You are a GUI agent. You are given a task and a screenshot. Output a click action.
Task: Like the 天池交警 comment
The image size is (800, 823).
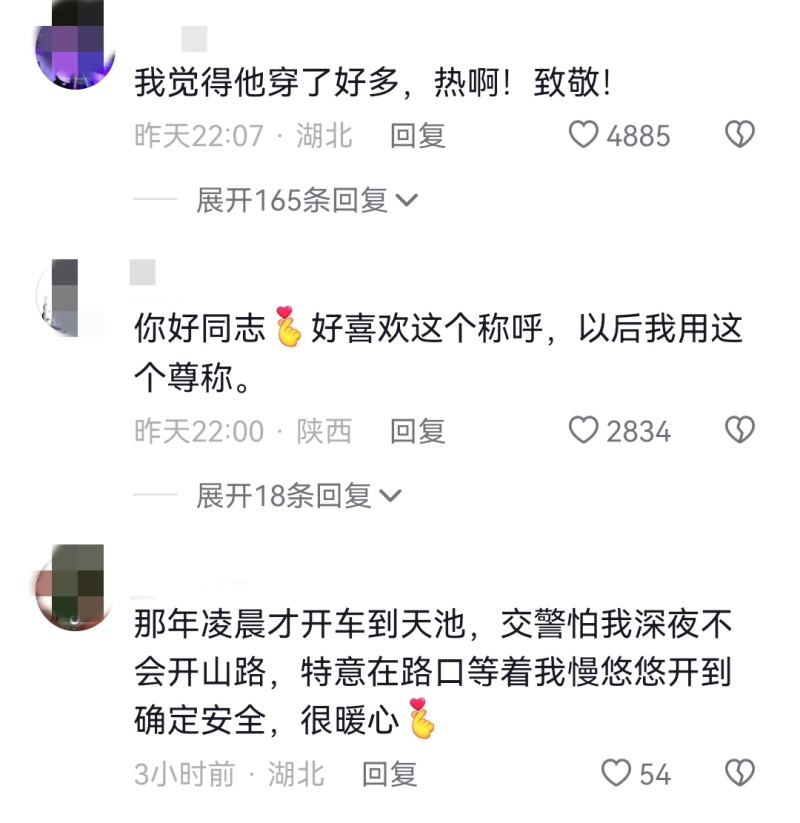tap(616, 773)
